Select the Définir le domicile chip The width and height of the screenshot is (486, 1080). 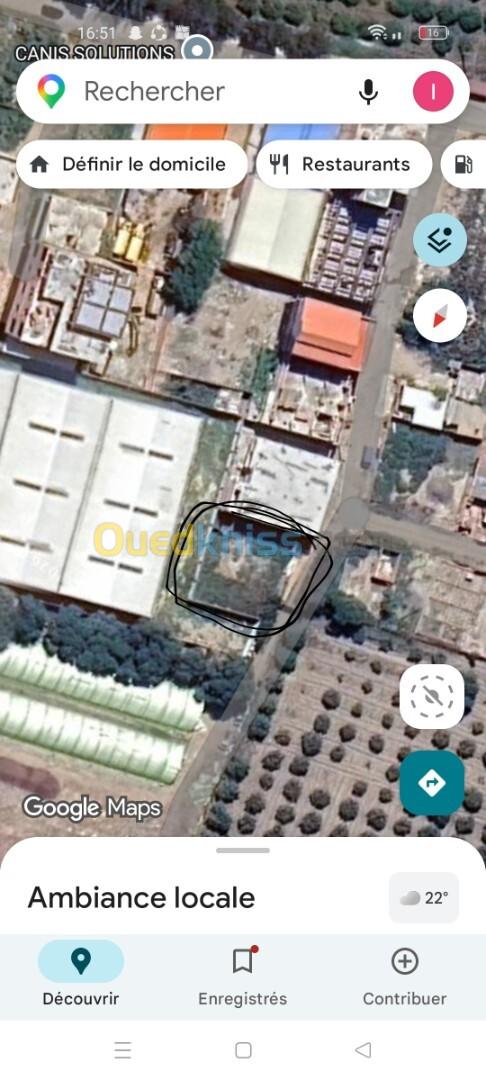coord(131,164)
